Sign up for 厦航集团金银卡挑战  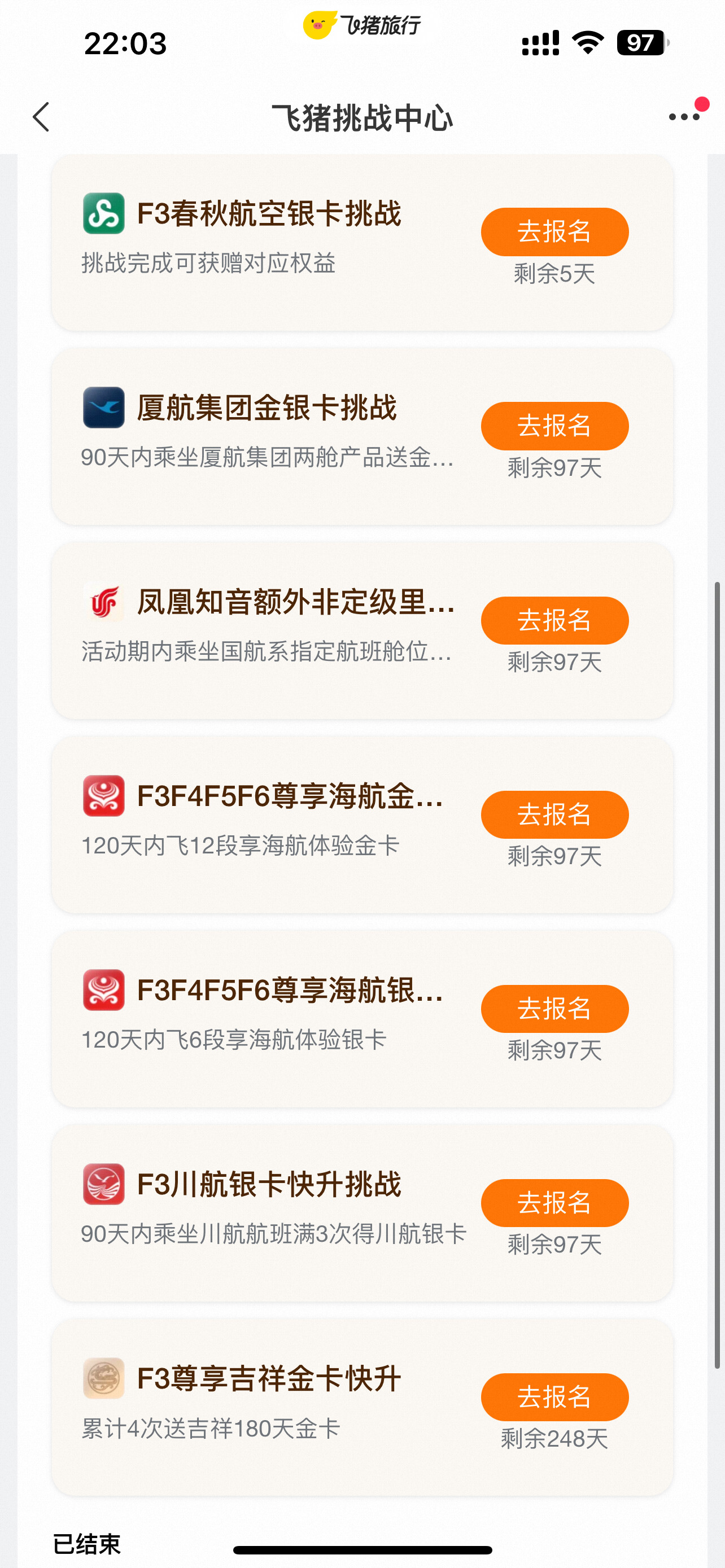pyautogui.click(x=554, y=426)
